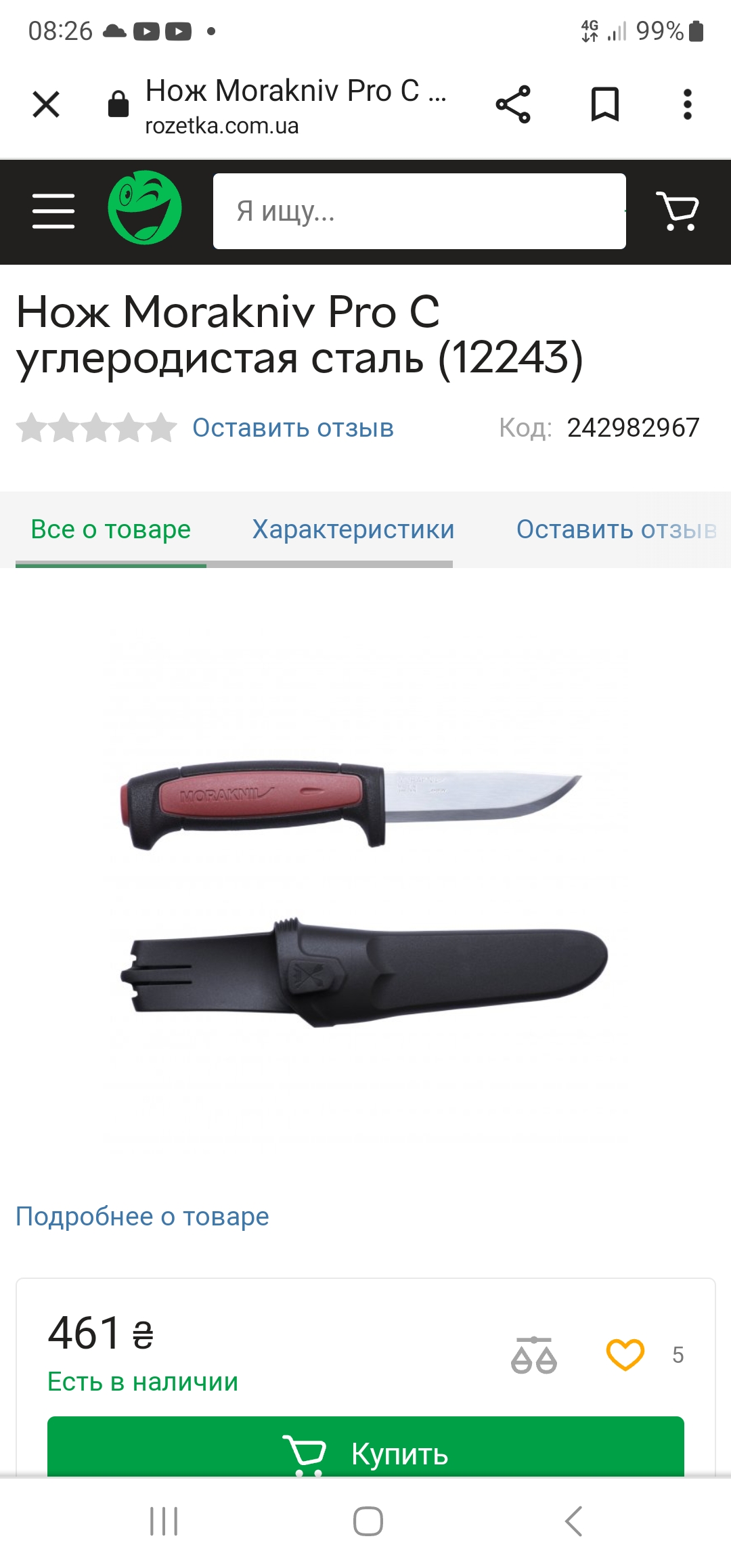The height and width of the screenshot is (1568, 731).
Task: Open the recent apps view
Action: point(164,1521)
